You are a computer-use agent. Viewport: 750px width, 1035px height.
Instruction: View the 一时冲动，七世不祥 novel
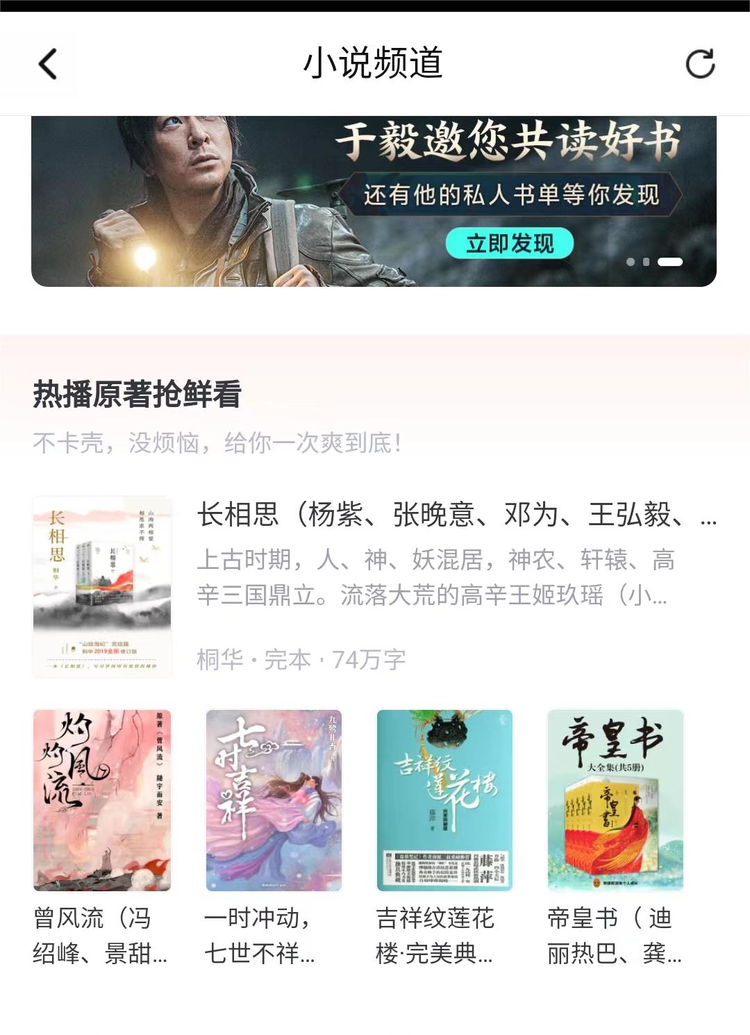[274, 800]
